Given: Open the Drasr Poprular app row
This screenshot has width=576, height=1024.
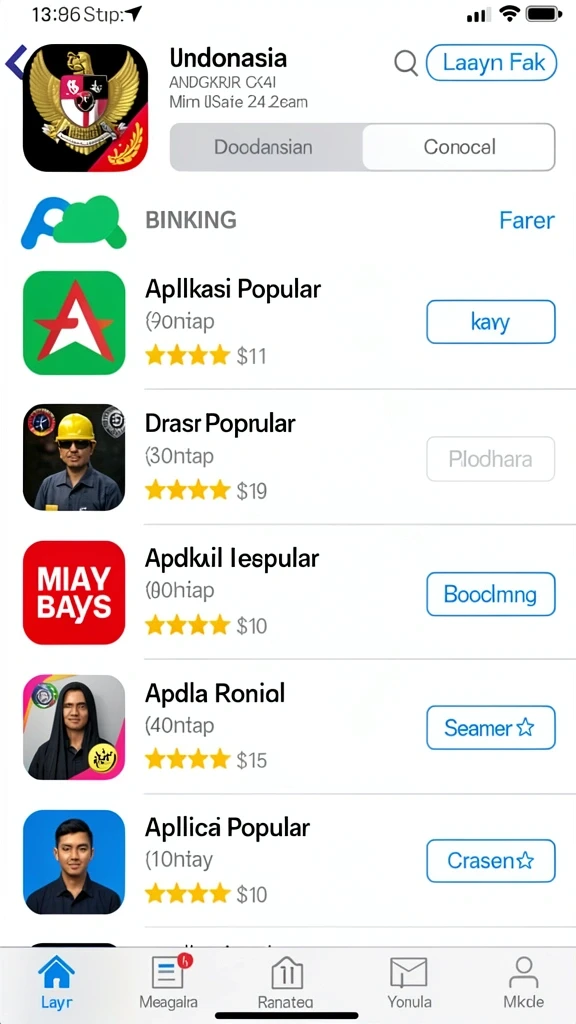Looking at the screenshot, I should pos(288,457).
